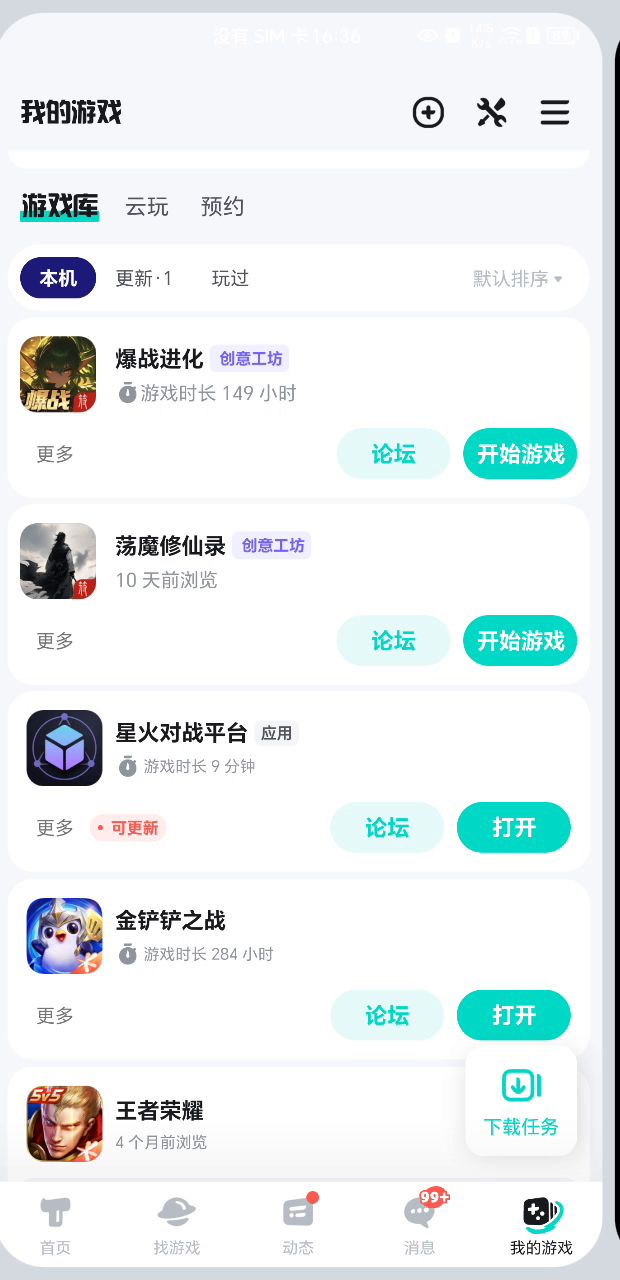
Task: Switch to the 找游戏 tab
Action: click(177, 1226)
